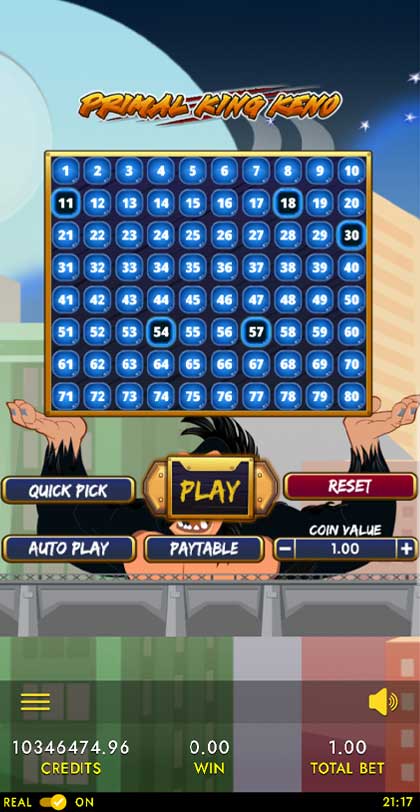Pick number 7 on the board
The height and width of the screenshot is (812, 420).
(256, 171)
